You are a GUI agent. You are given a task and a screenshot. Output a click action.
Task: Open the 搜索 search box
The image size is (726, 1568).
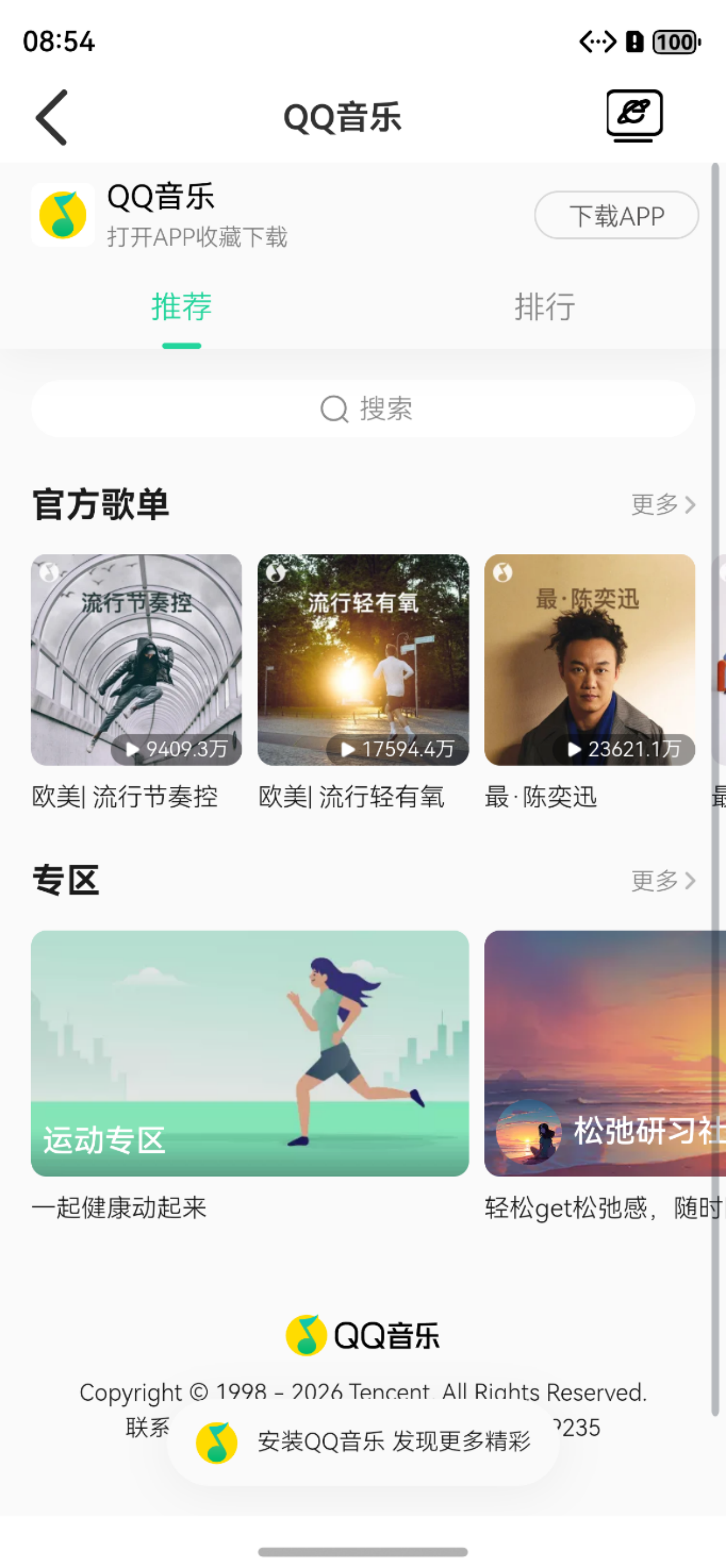362,409
